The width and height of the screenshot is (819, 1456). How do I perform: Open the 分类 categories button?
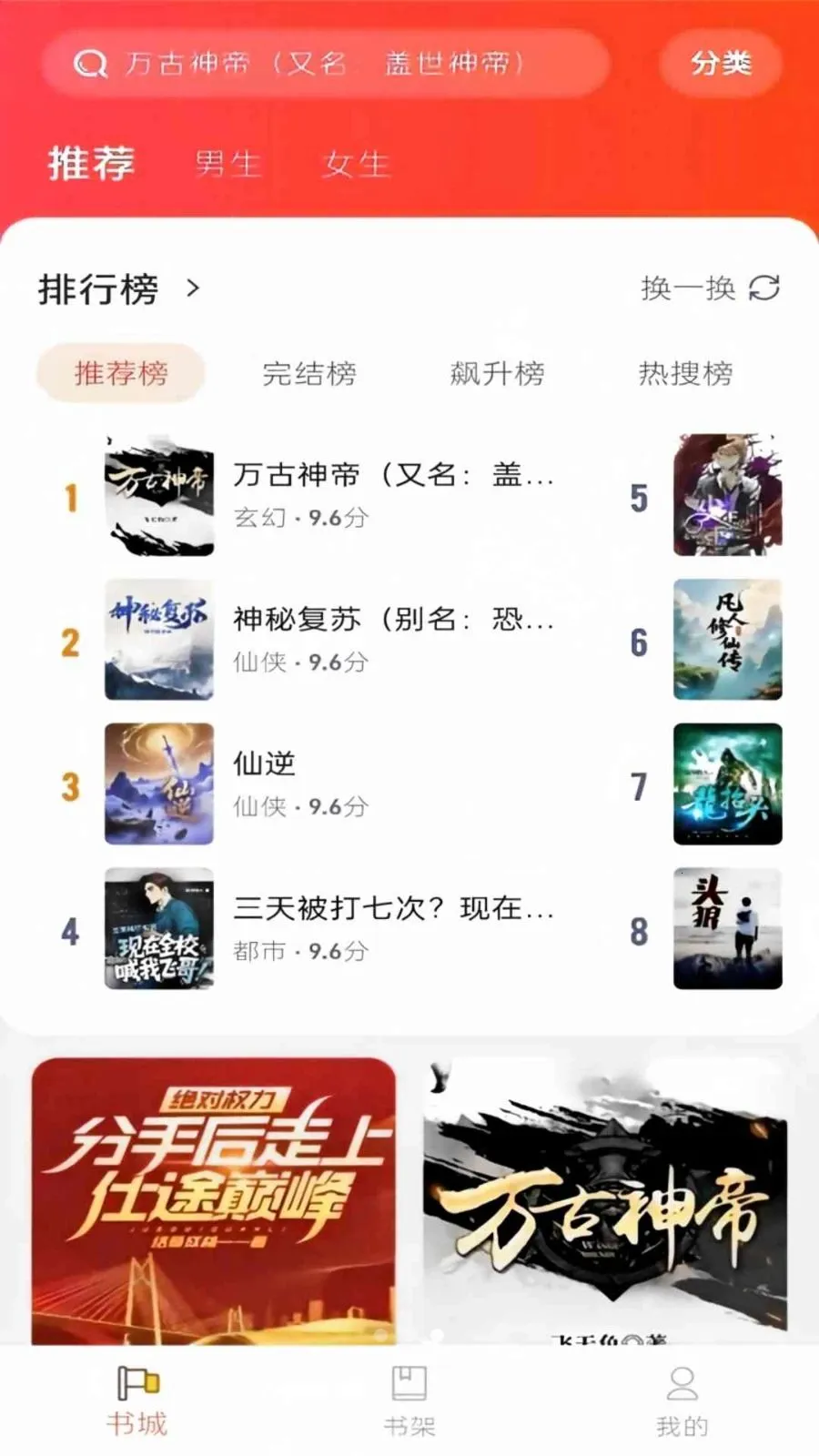pos(721,63)
